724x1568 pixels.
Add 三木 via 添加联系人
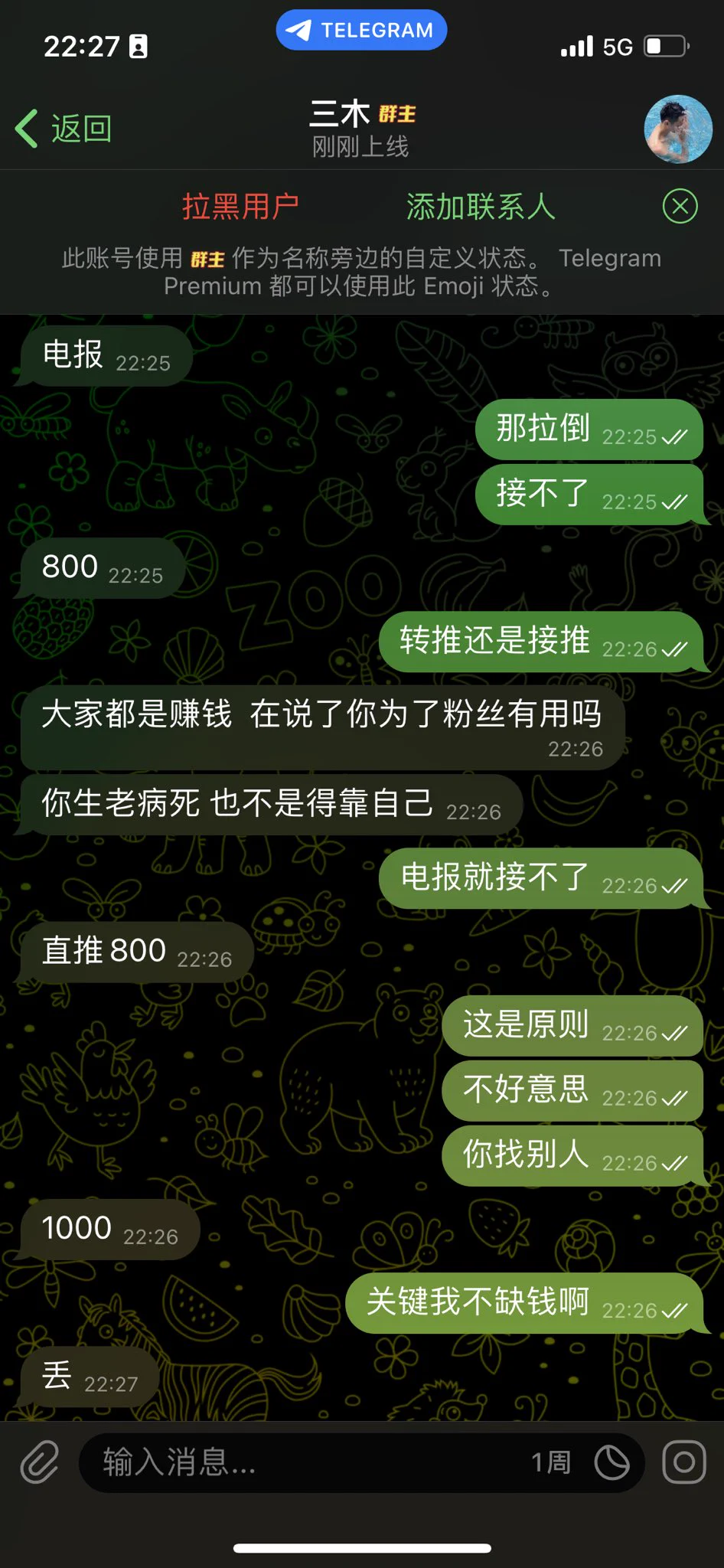click(x=480, y=207)
